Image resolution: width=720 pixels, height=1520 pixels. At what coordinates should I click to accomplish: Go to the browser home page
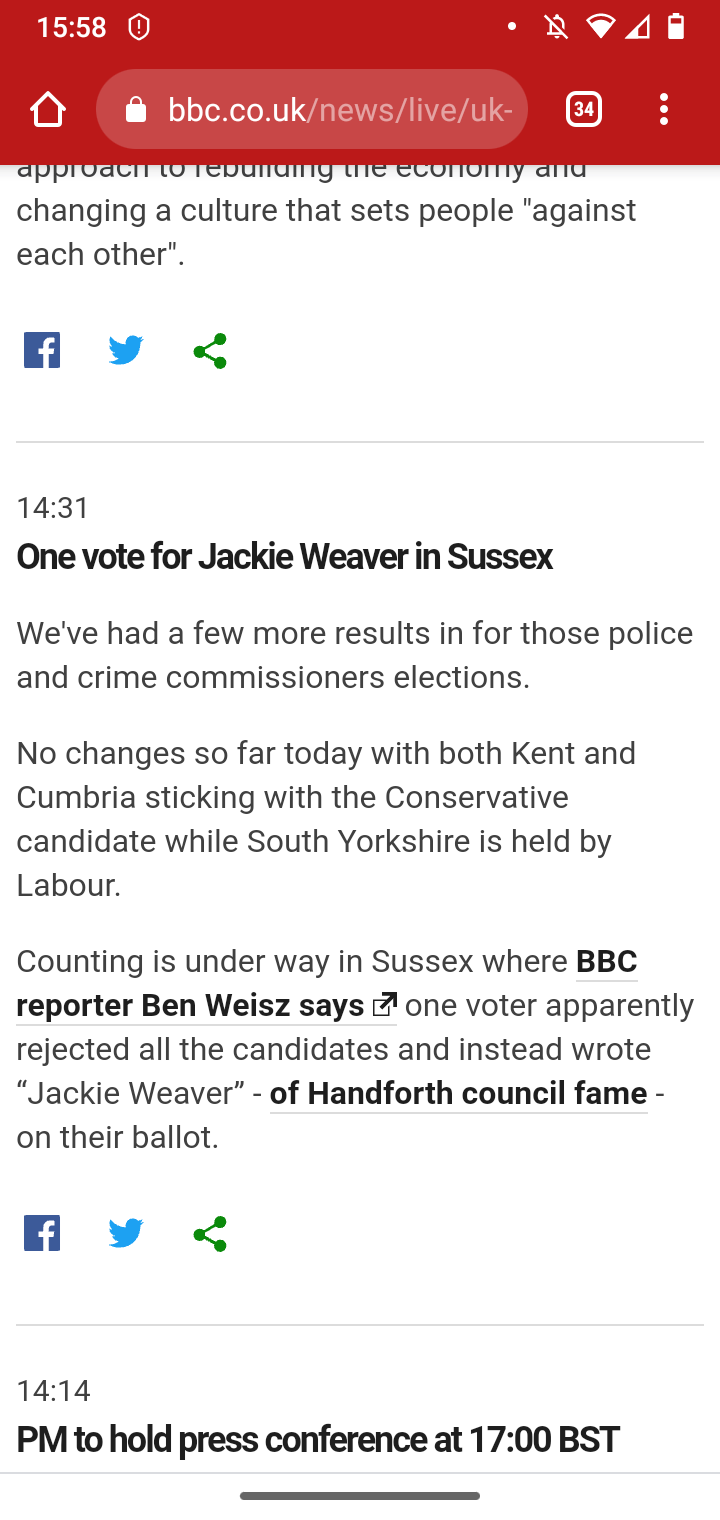click(48, 109)
